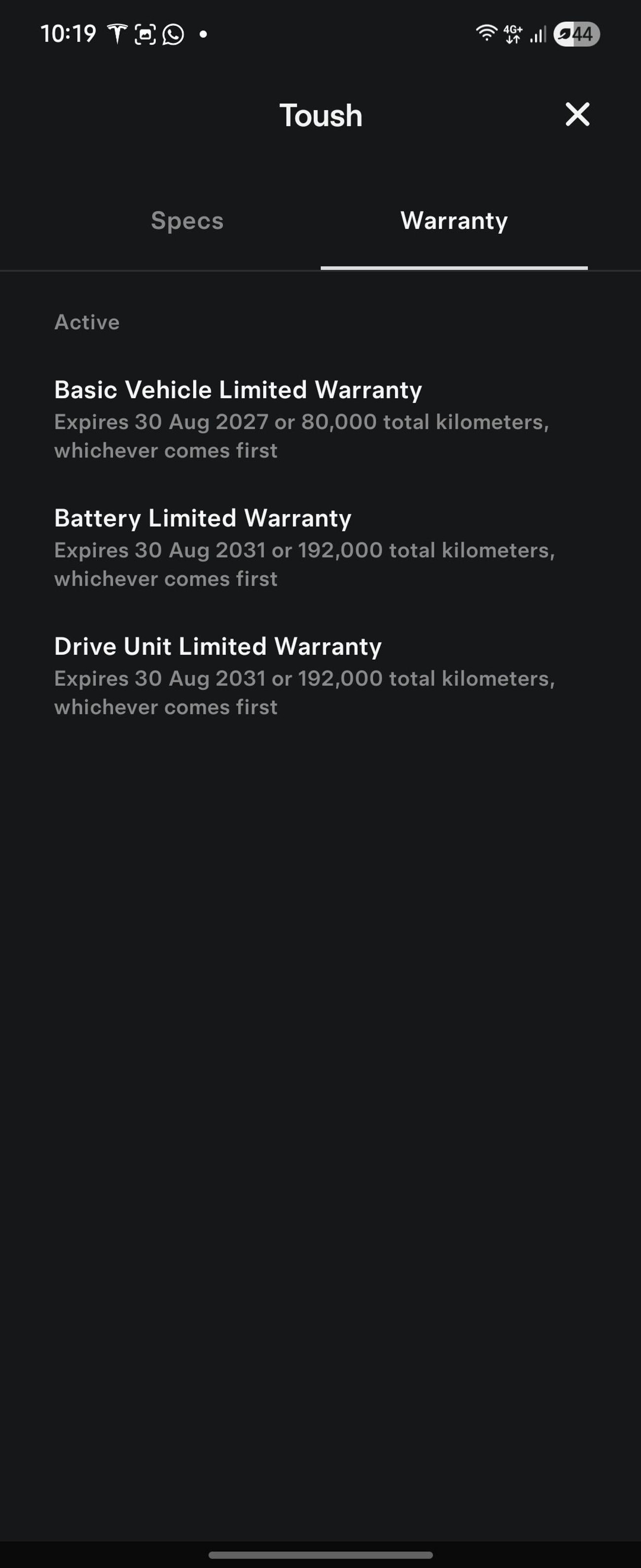
Task: Tap the WhatsApp icon in the status bar
Action: (x=172, y=34)
